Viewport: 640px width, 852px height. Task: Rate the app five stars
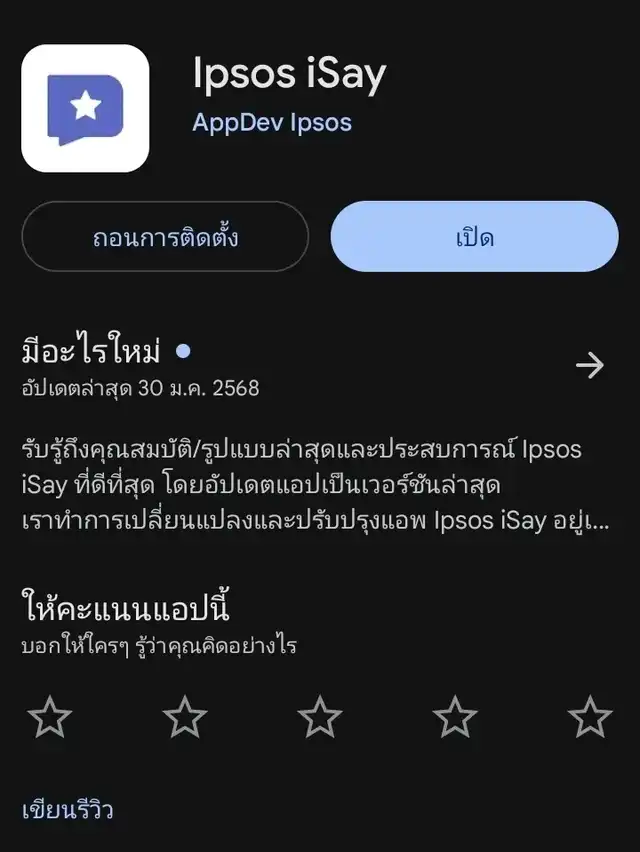[x=590, y=717]
